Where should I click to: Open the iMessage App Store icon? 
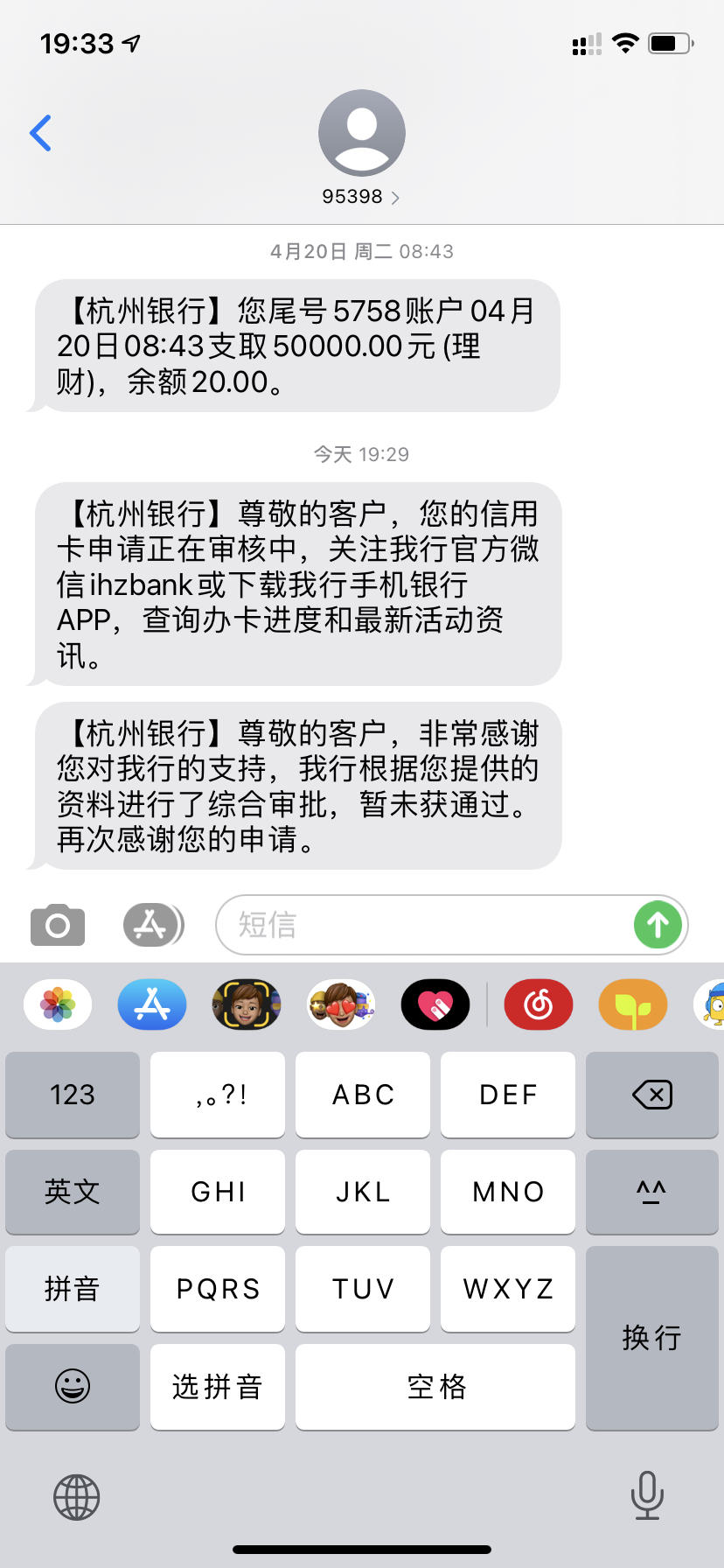coord(152,924)
